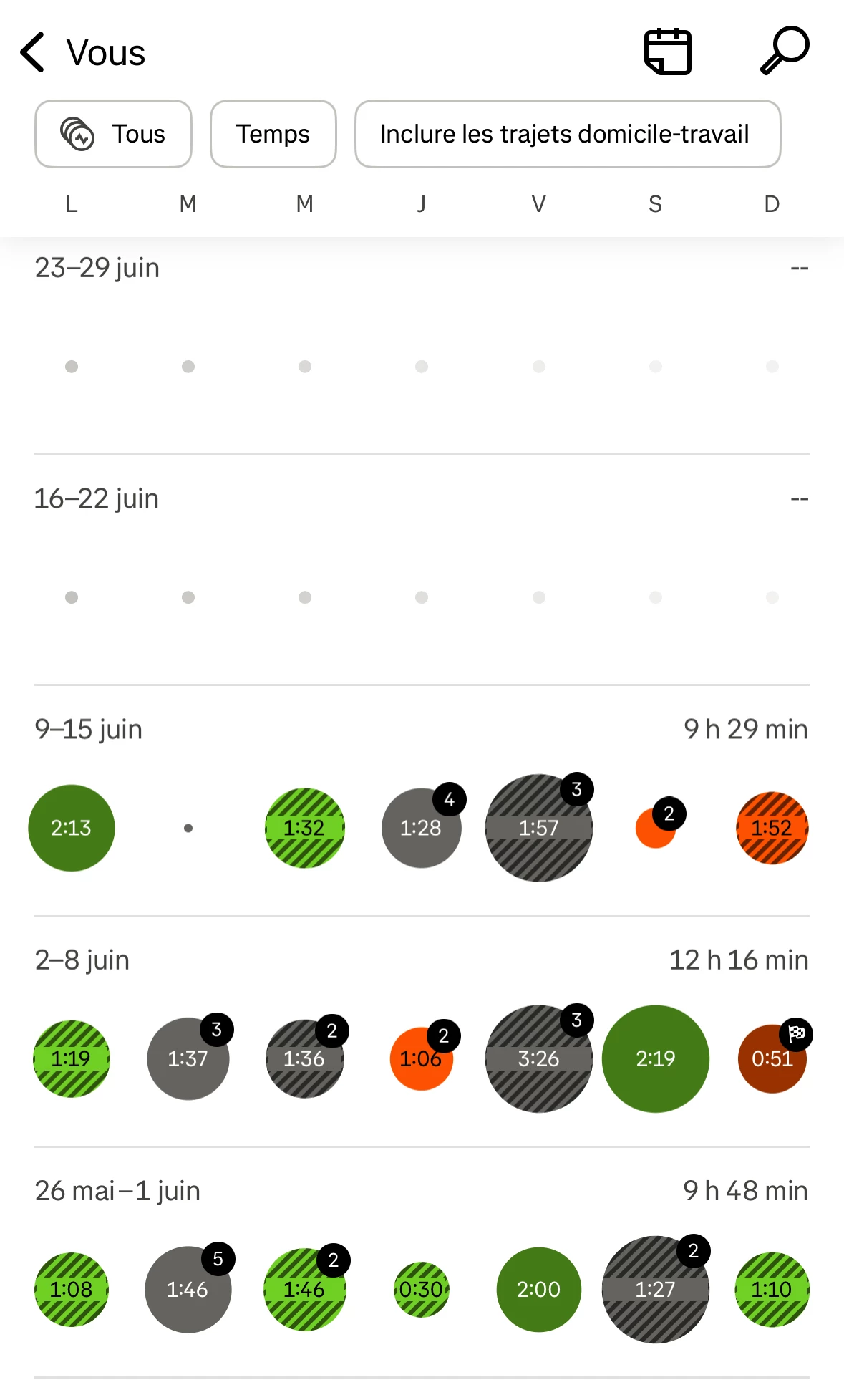
Task: Toggle Inclure les trajets domicile-travail
Action: (567, 134)
